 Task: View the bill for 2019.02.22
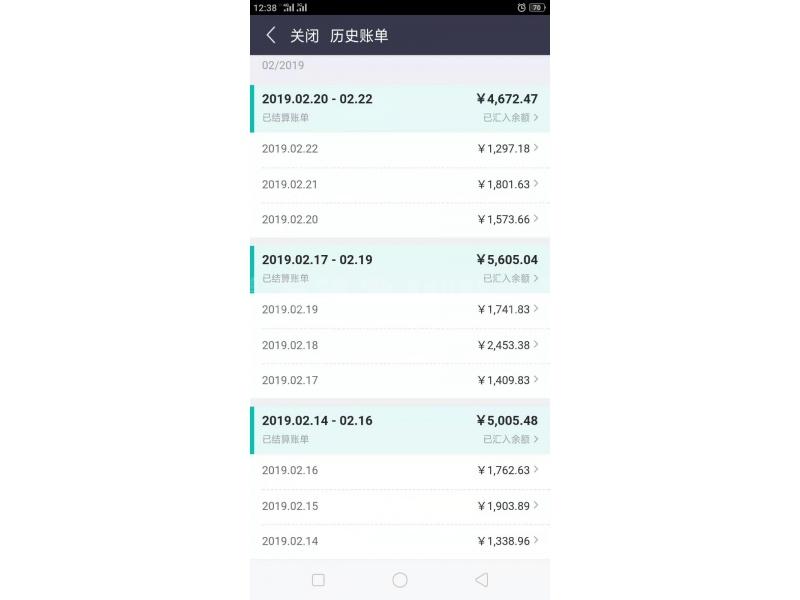[400, 149]
